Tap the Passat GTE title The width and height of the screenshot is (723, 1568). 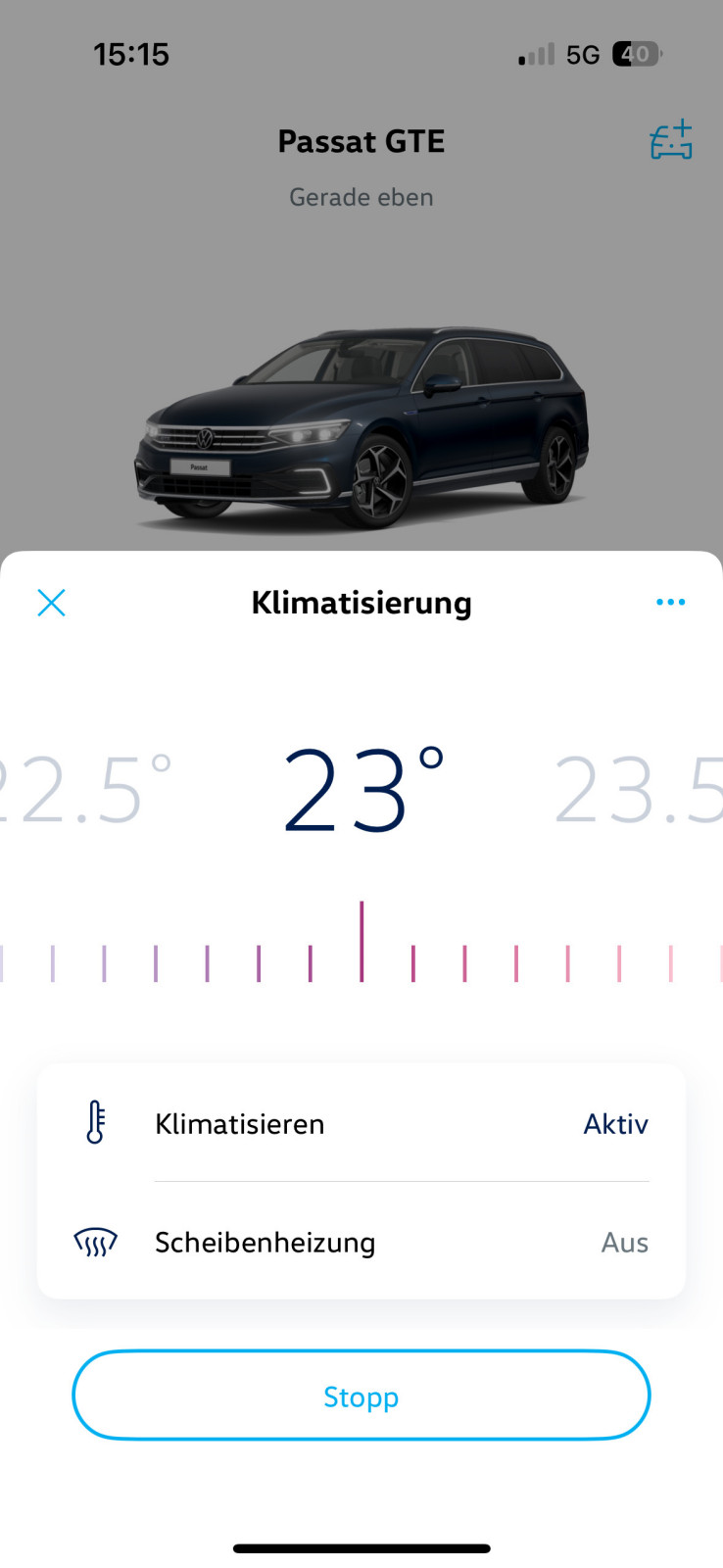click(x=361, y=140)
